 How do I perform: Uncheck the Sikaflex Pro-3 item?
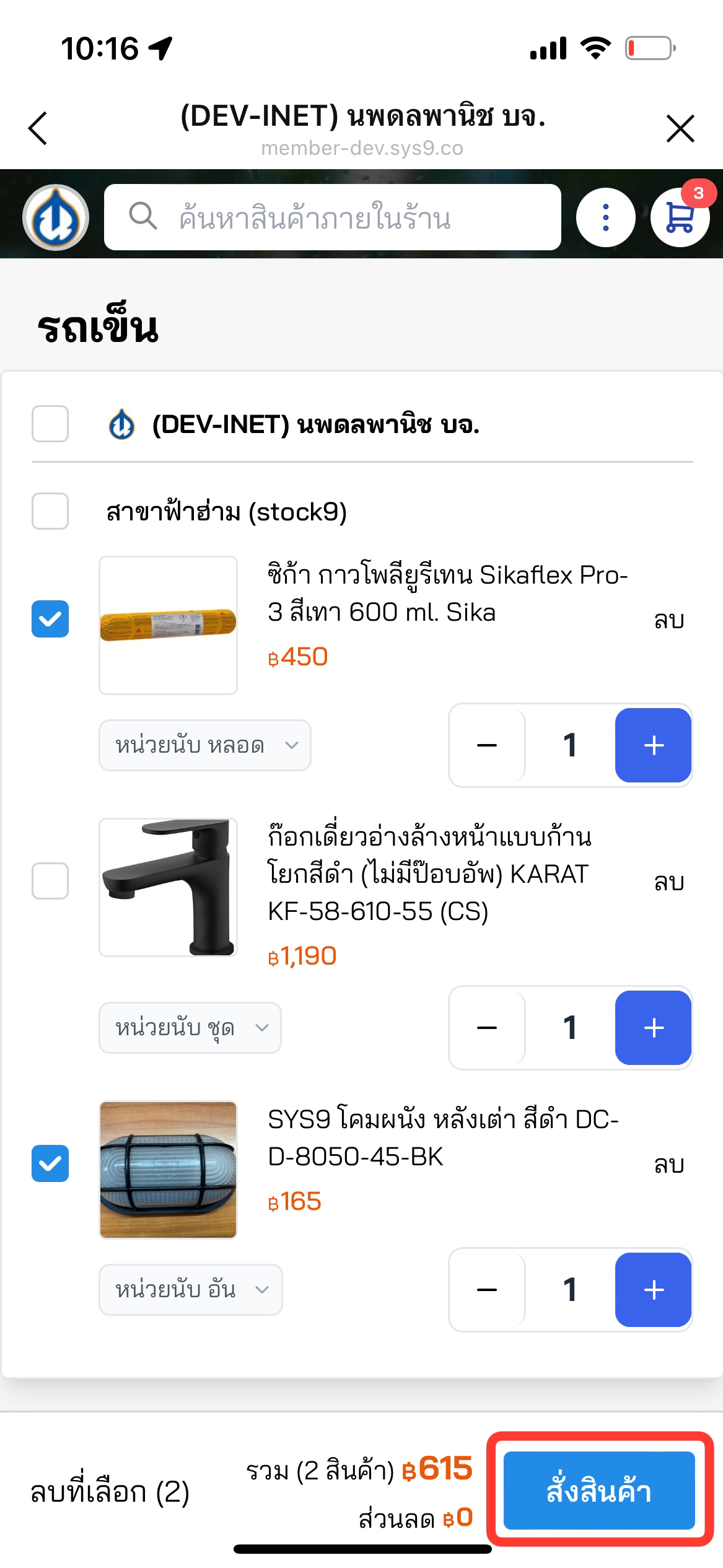tap(50, 619)
